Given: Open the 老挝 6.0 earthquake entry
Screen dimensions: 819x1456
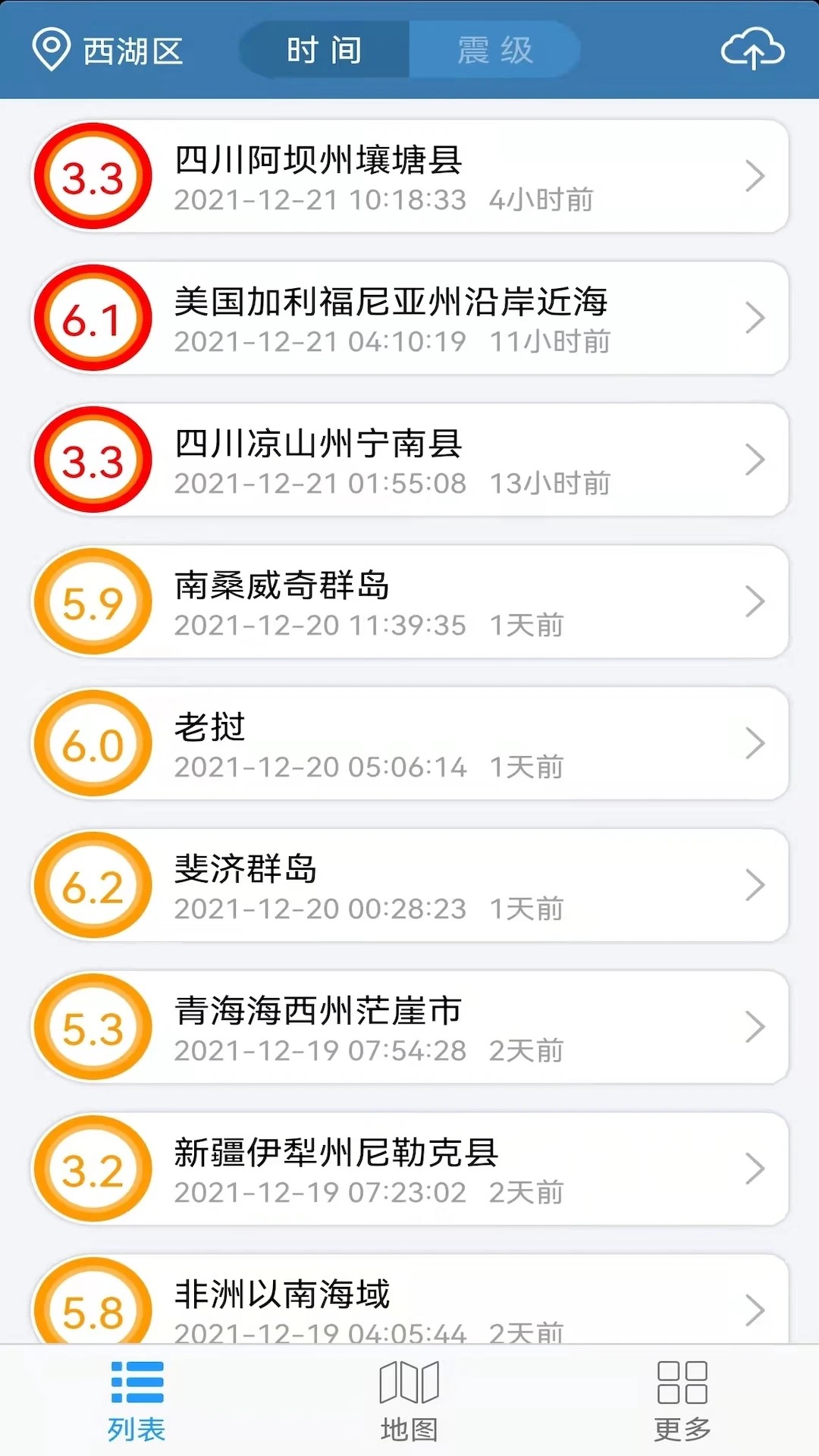Looking at the screenshot, I should coord(409,744).
